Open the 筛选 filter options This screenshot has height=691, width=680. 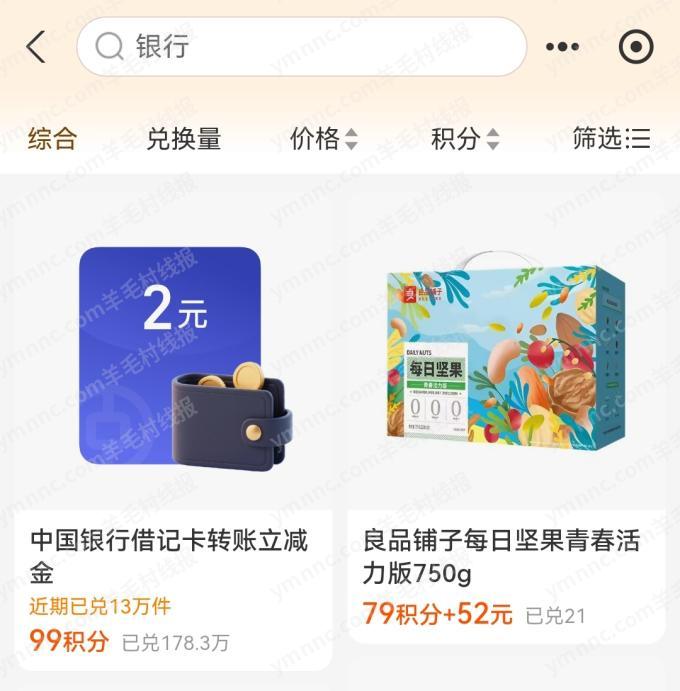pyautogui.click(x=611, y=139)
